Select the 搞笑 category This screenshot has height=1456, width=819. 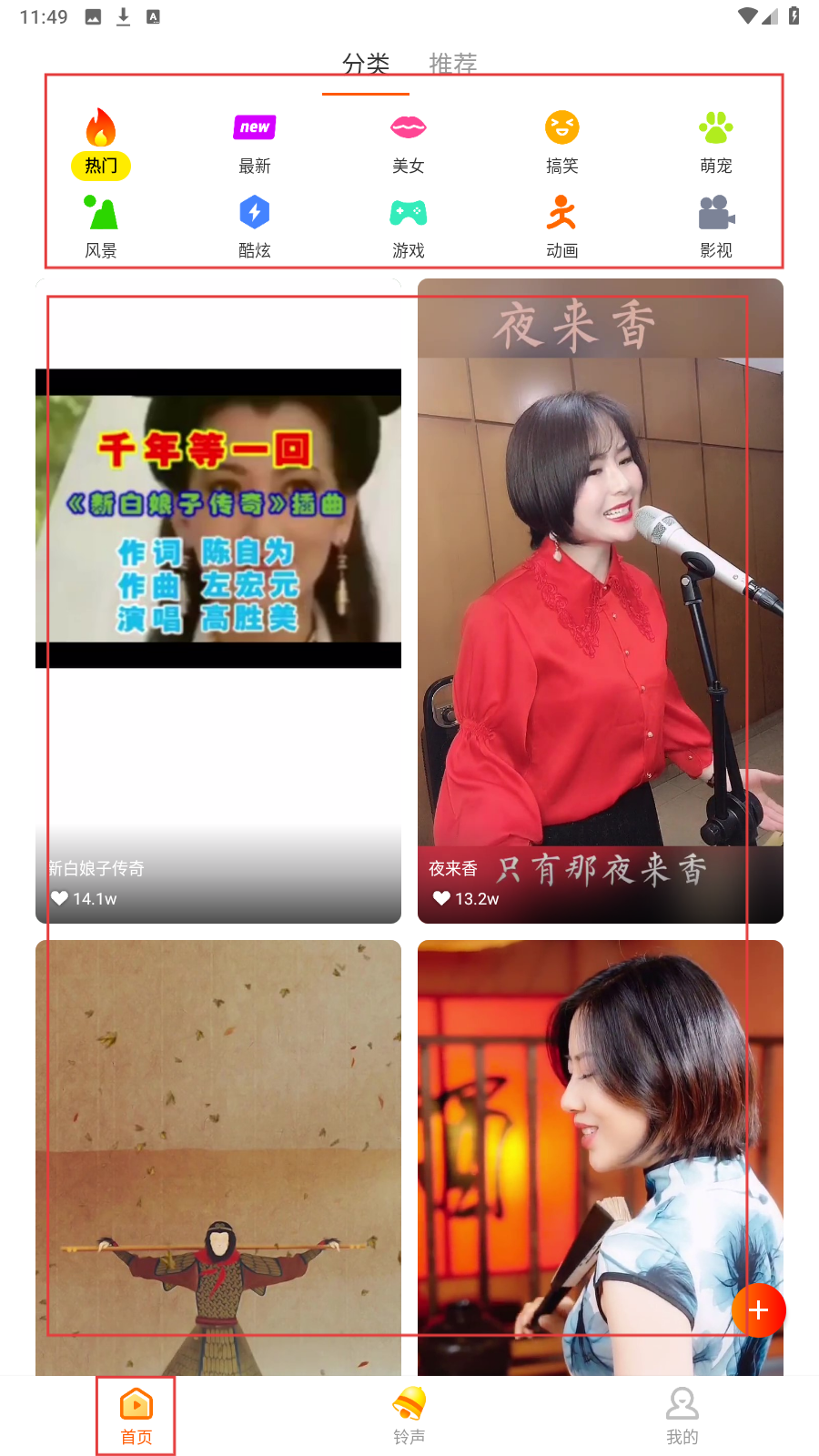pyautogui.click(x=562, y=142)
